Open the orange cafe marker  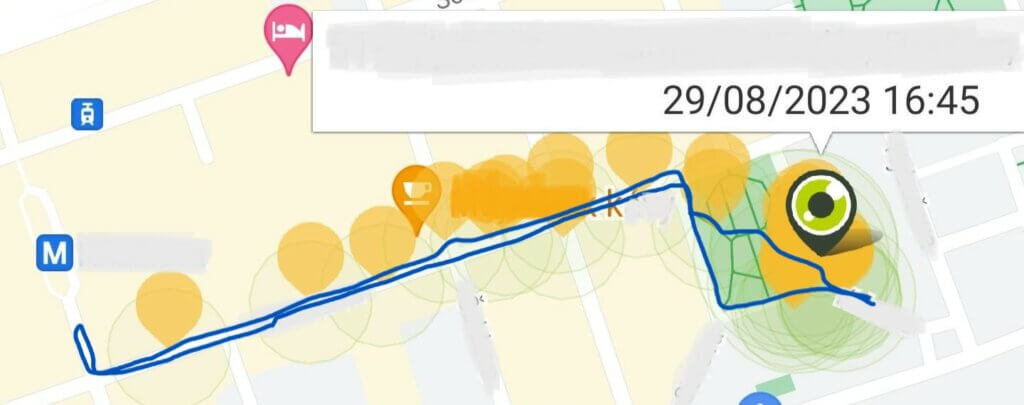(x=415, y=192)
